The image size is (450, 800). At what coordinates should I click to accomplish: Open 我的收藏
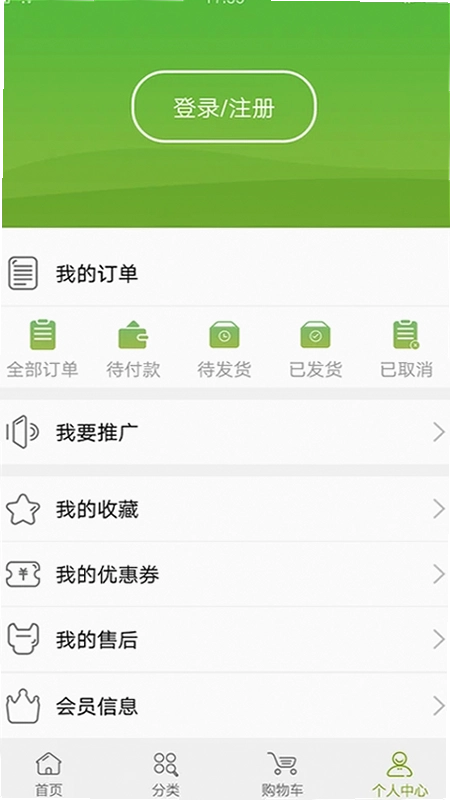(225, 509)
